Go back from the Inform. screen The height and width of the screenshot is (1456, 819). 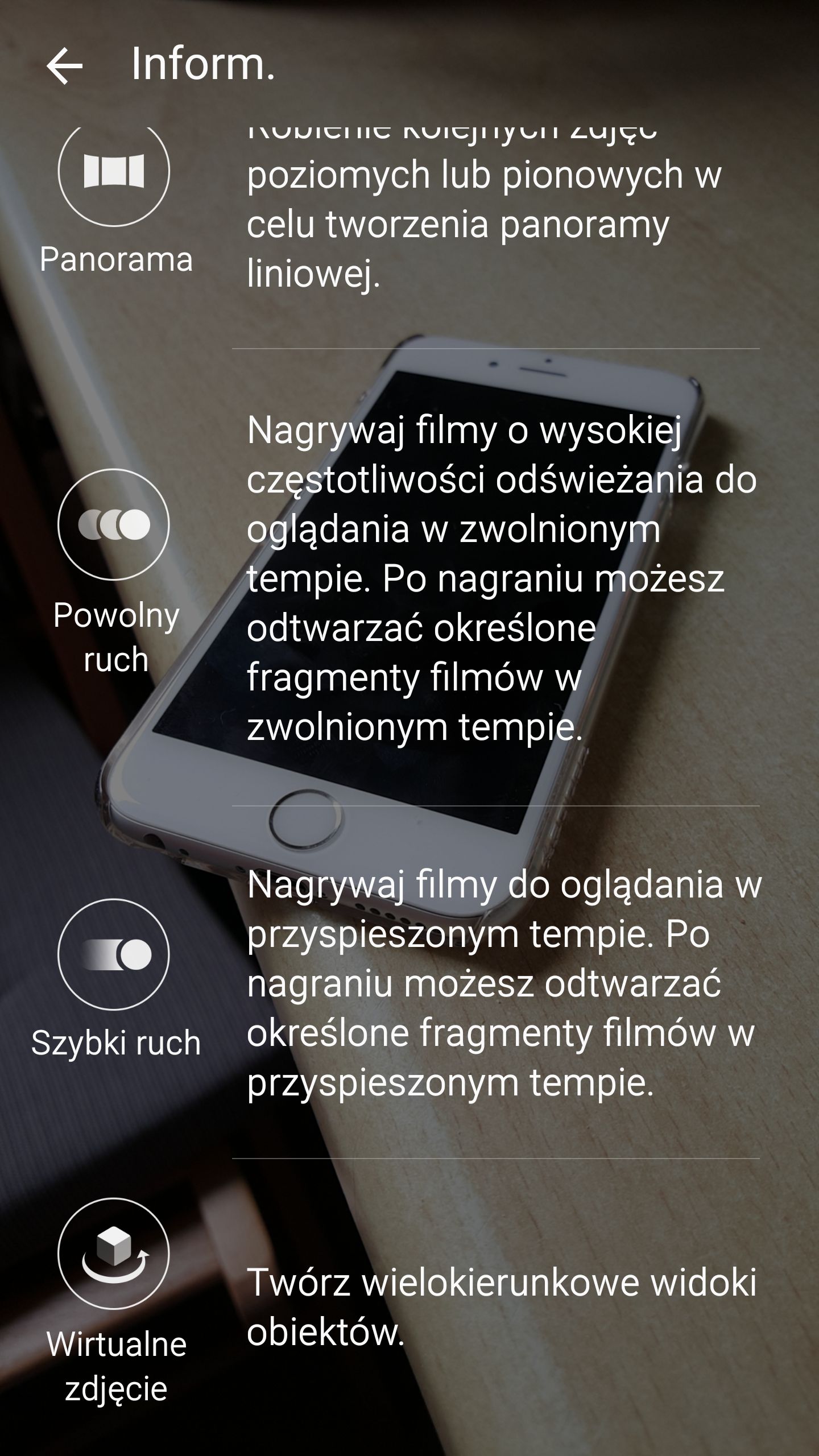click(x=64, y=65)
